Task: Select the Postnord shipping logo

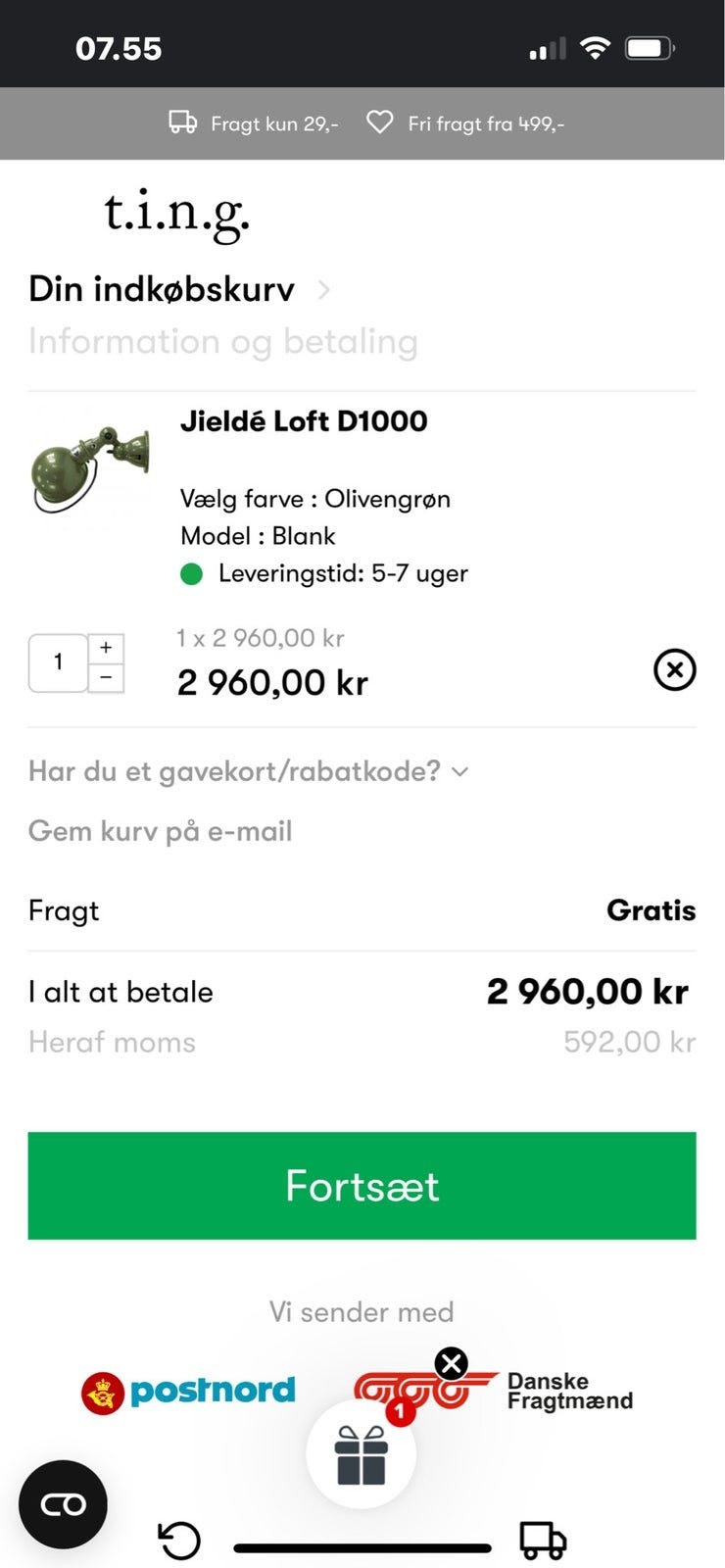Action: click(189, 1390)
